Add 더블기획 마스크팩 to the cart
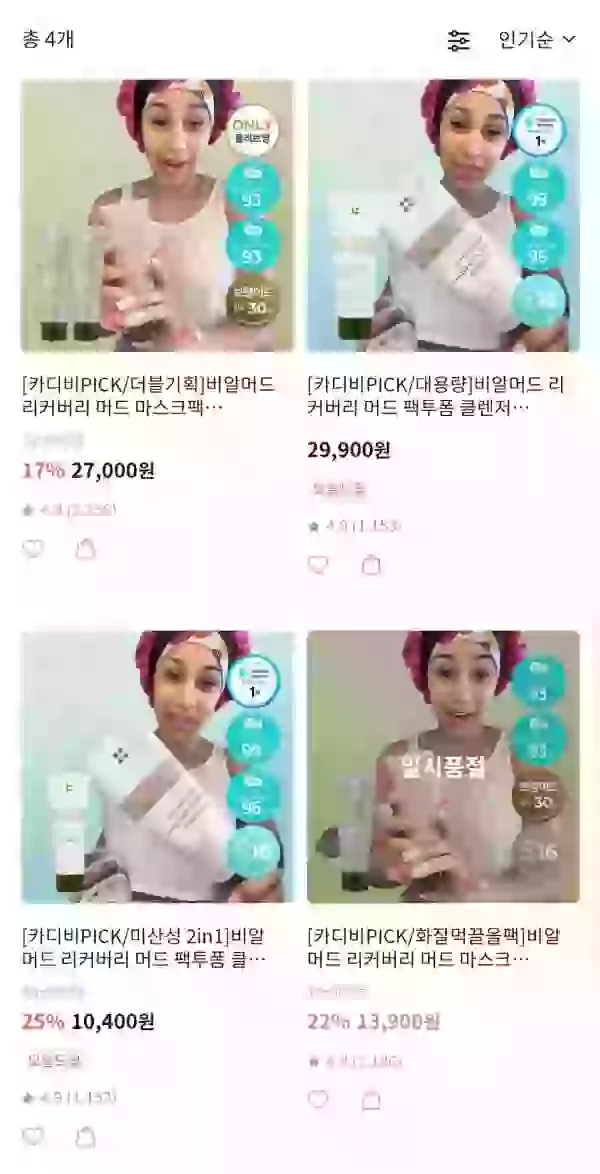 86,548
